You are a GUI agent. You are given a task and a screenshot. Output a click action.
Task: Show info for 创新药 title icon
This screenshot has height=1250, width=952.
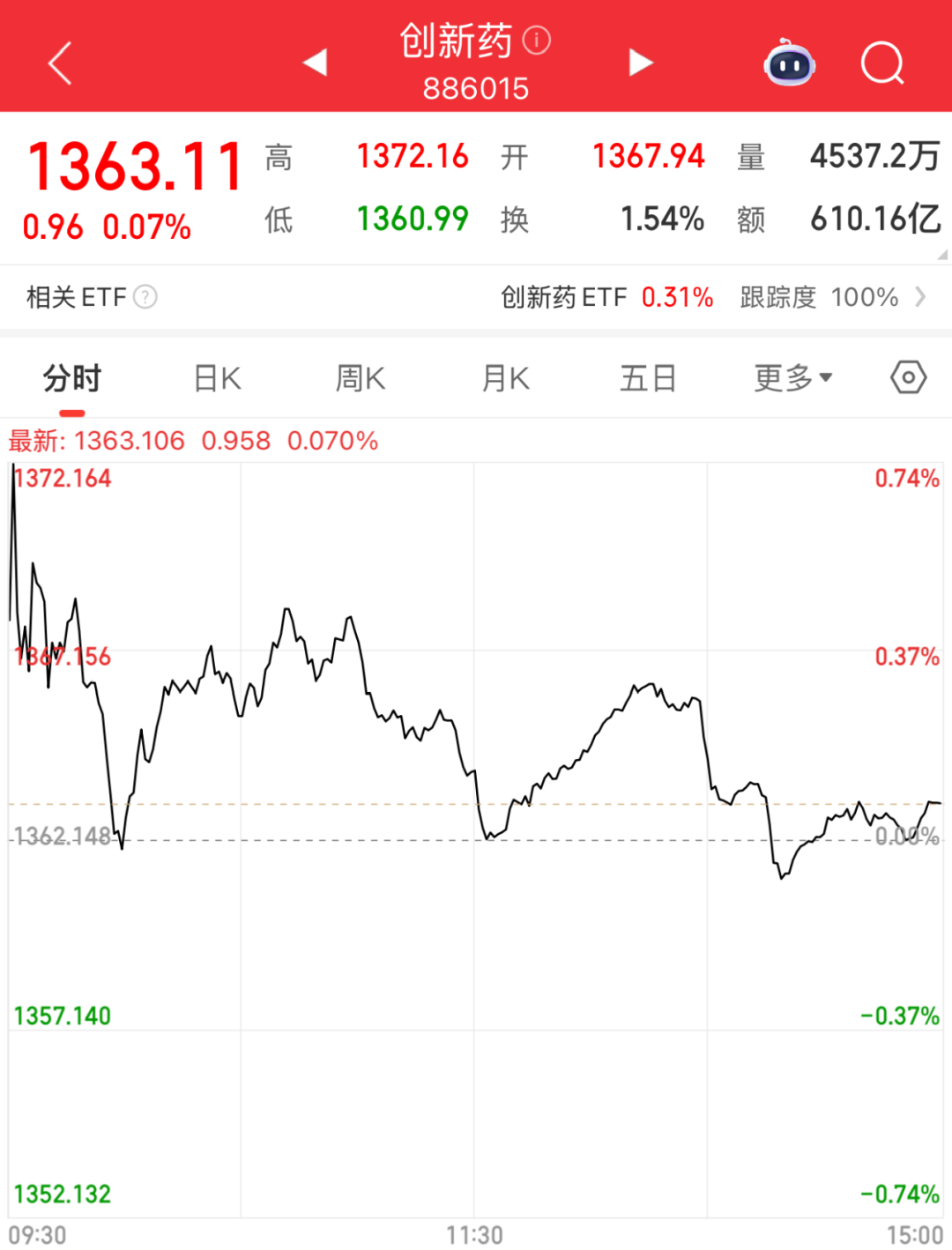point(537,41)
